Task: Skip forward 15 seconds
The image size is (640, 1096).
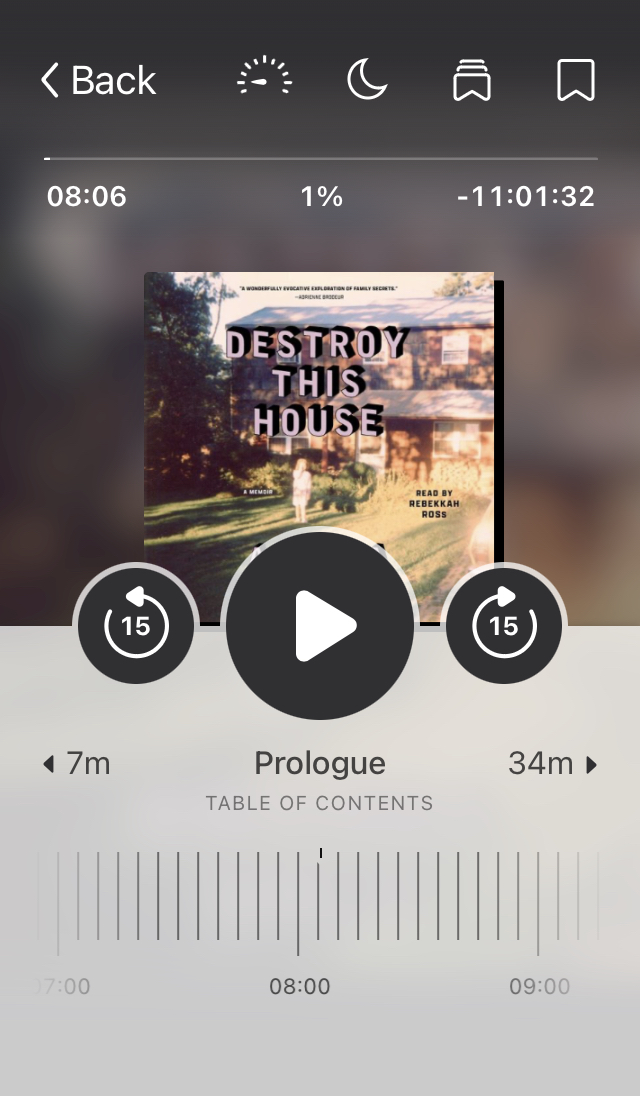Action: click(x=504, y=626)
